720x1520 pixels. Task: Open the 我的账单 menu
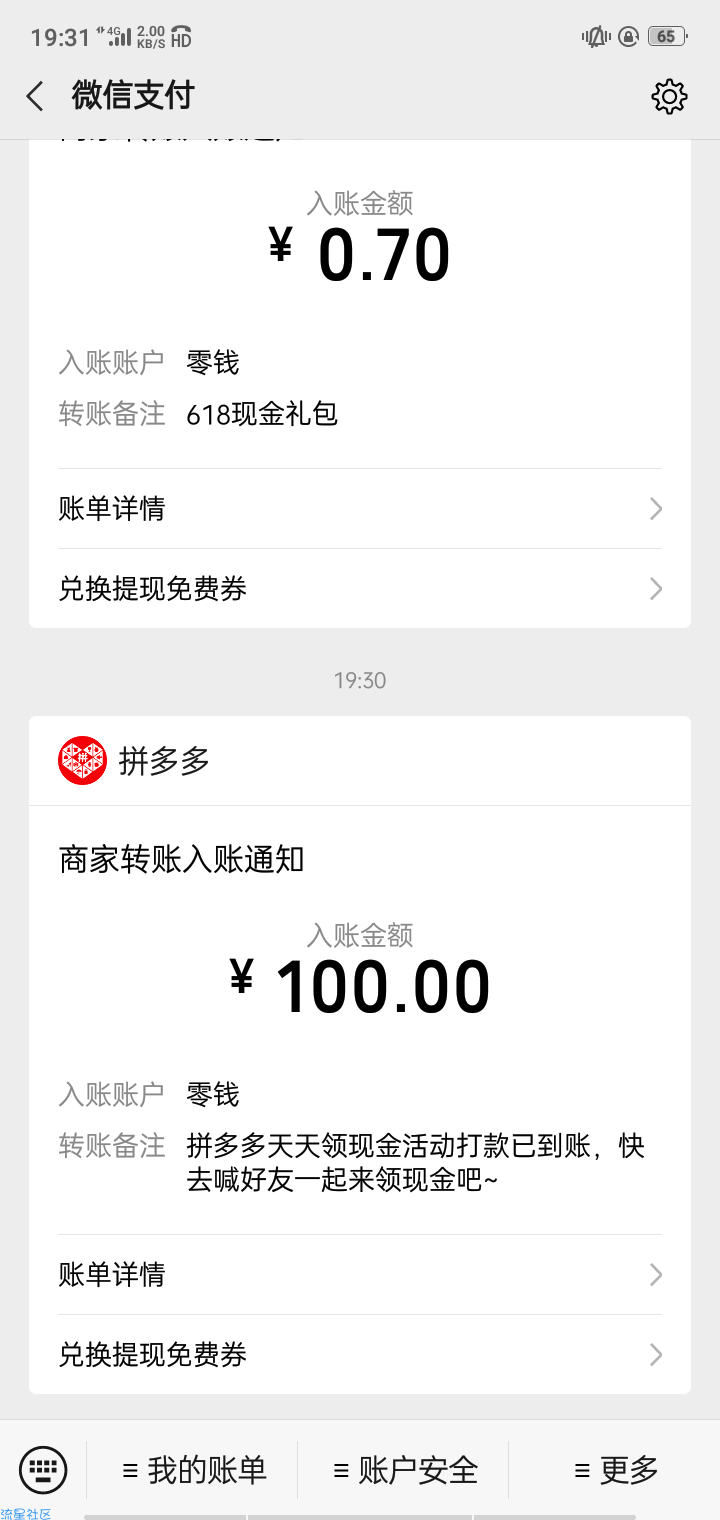(x=193, y=1470)
